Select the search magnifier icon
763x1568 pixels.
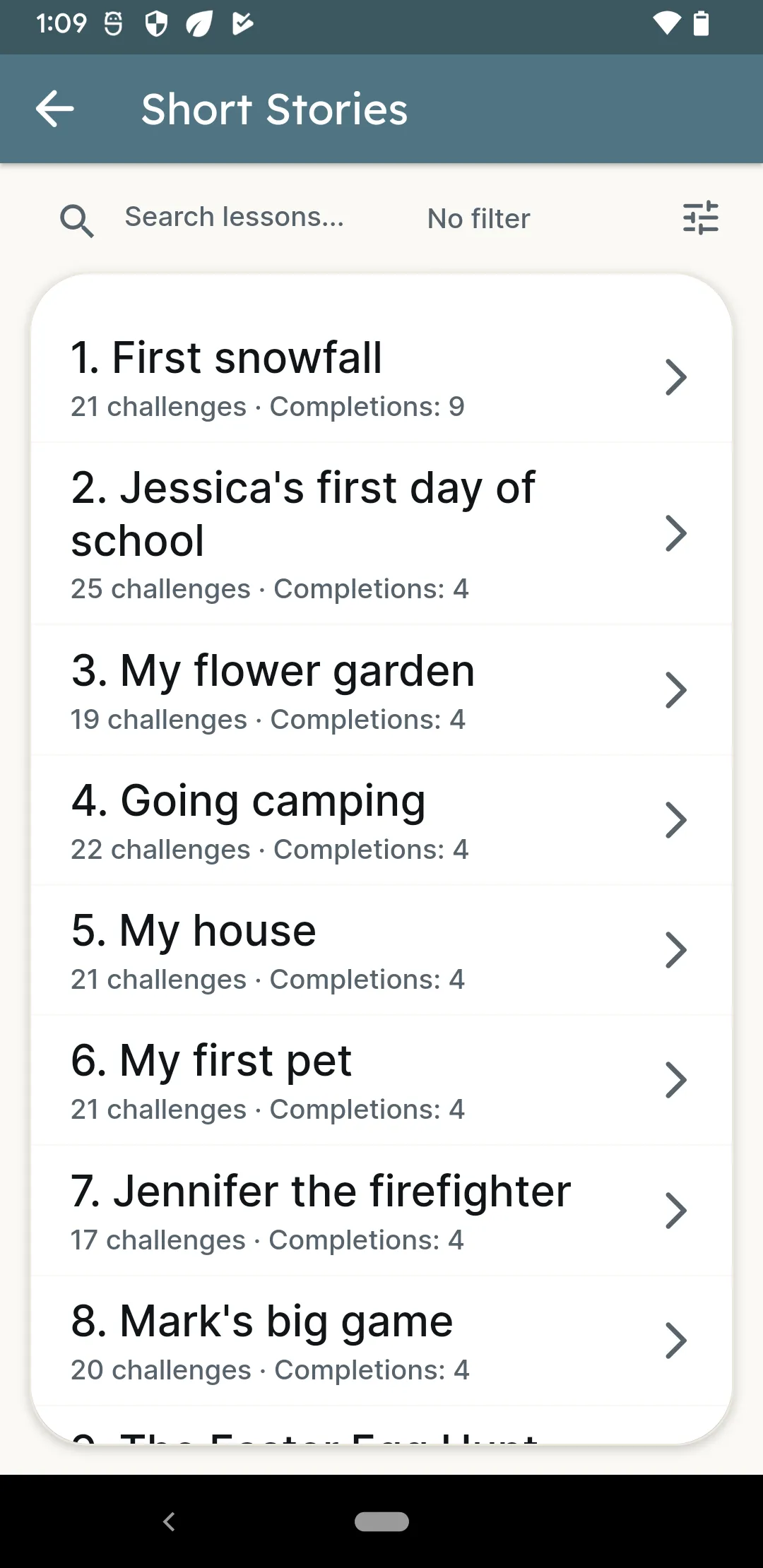[78, 219]
